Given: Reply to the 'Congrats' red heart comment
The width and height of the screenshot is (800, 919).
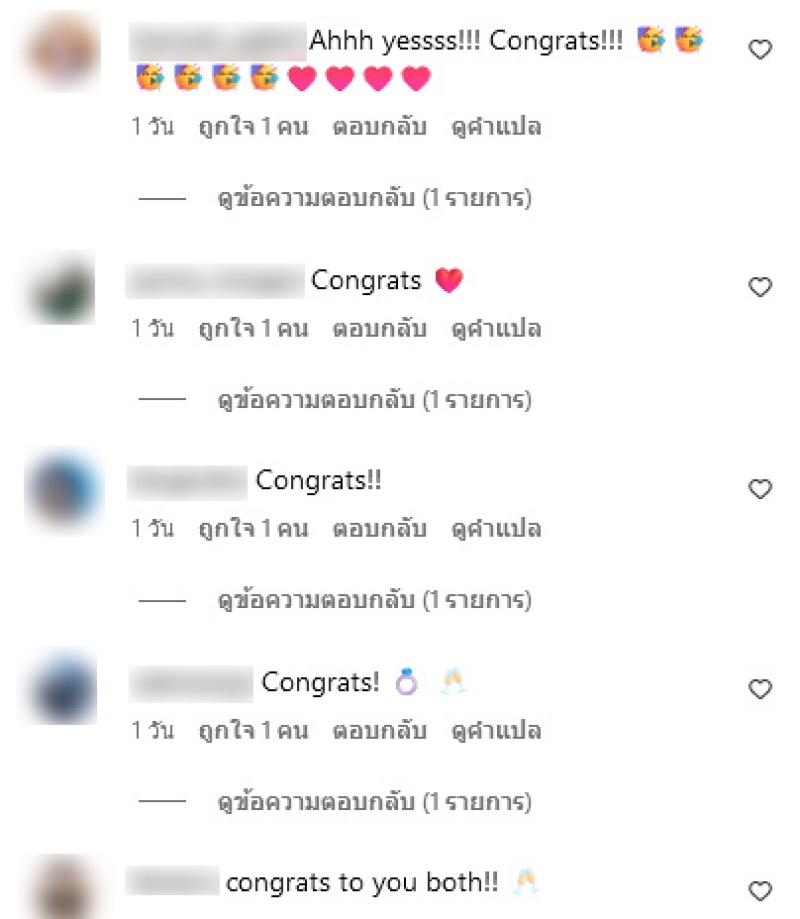Looking at the screenshot, I should click(x=379, y=329).
